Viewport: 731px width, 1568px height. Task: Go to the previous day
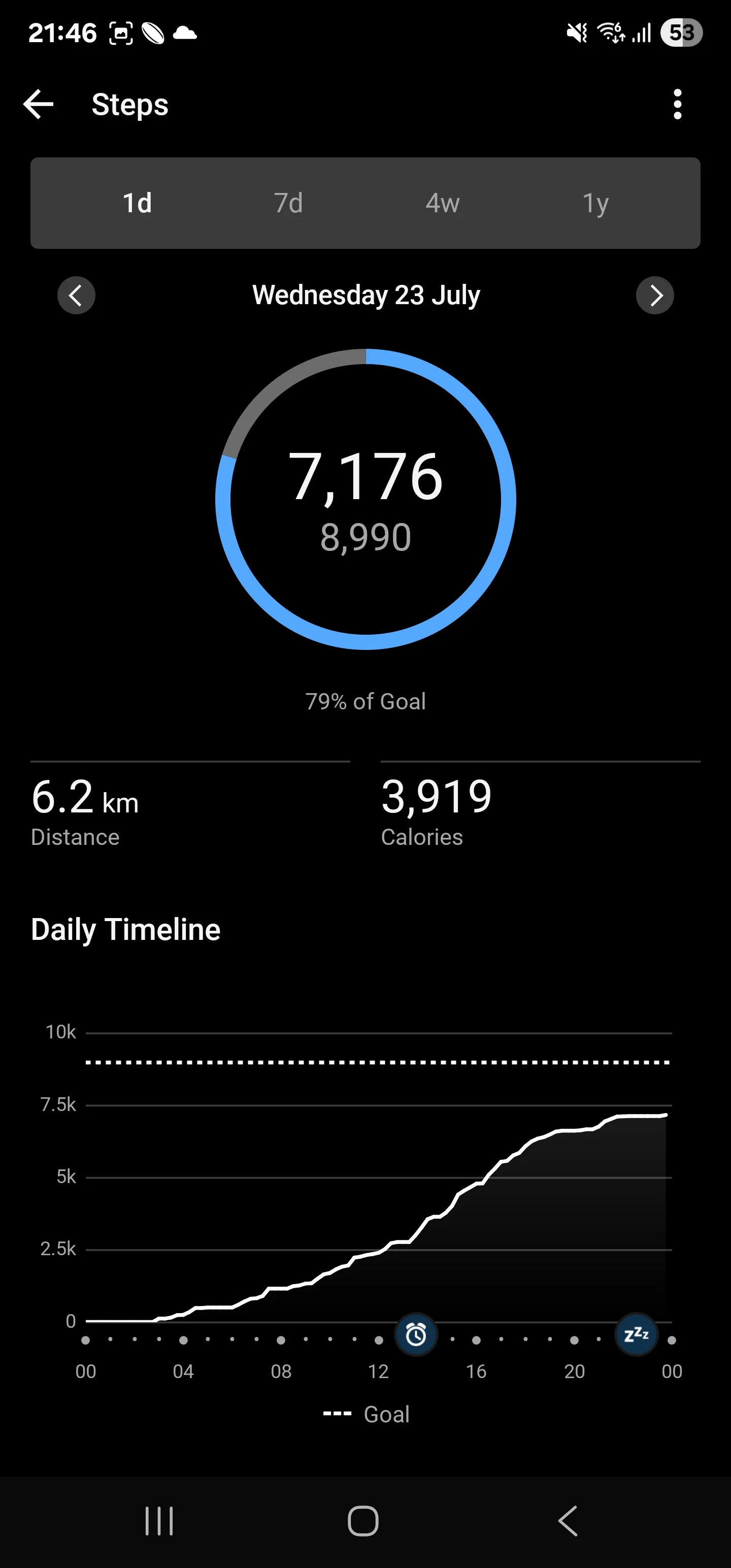76,296
